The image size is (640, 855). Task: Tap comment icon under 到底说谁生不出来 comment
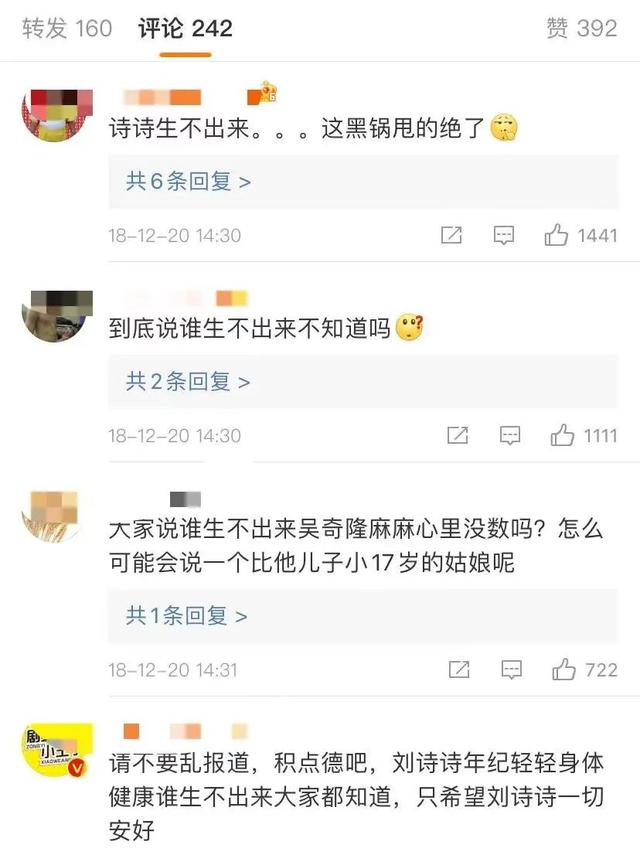coord(510,436)
